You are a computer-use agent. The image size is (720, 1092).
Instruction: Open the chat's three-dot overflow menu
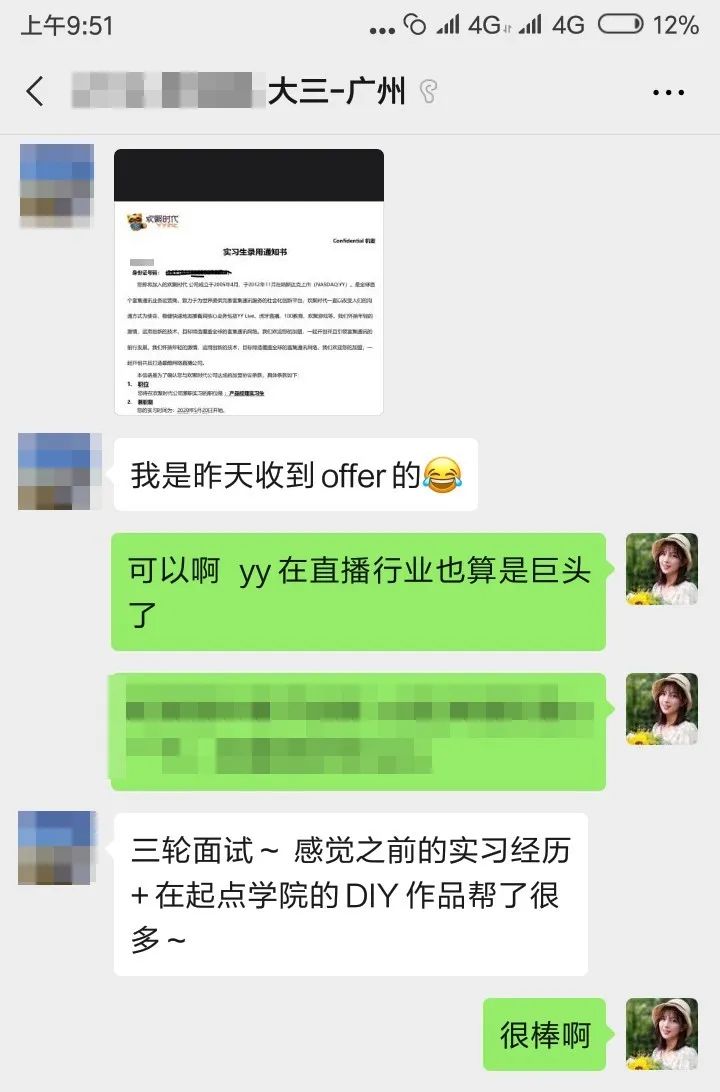[x=668, y=93]
